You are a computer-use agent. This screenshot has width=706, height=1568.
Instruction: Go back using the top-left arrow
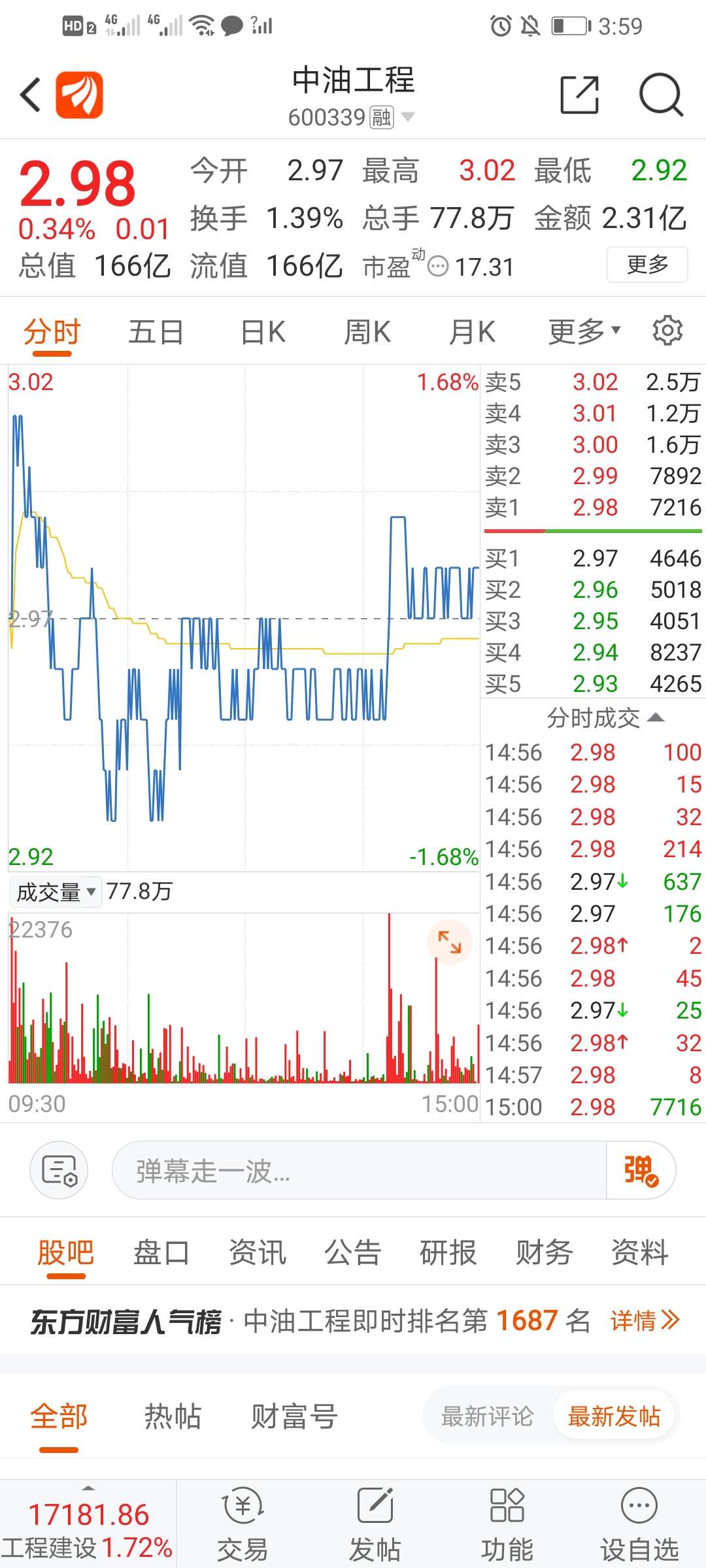point(31,95)
